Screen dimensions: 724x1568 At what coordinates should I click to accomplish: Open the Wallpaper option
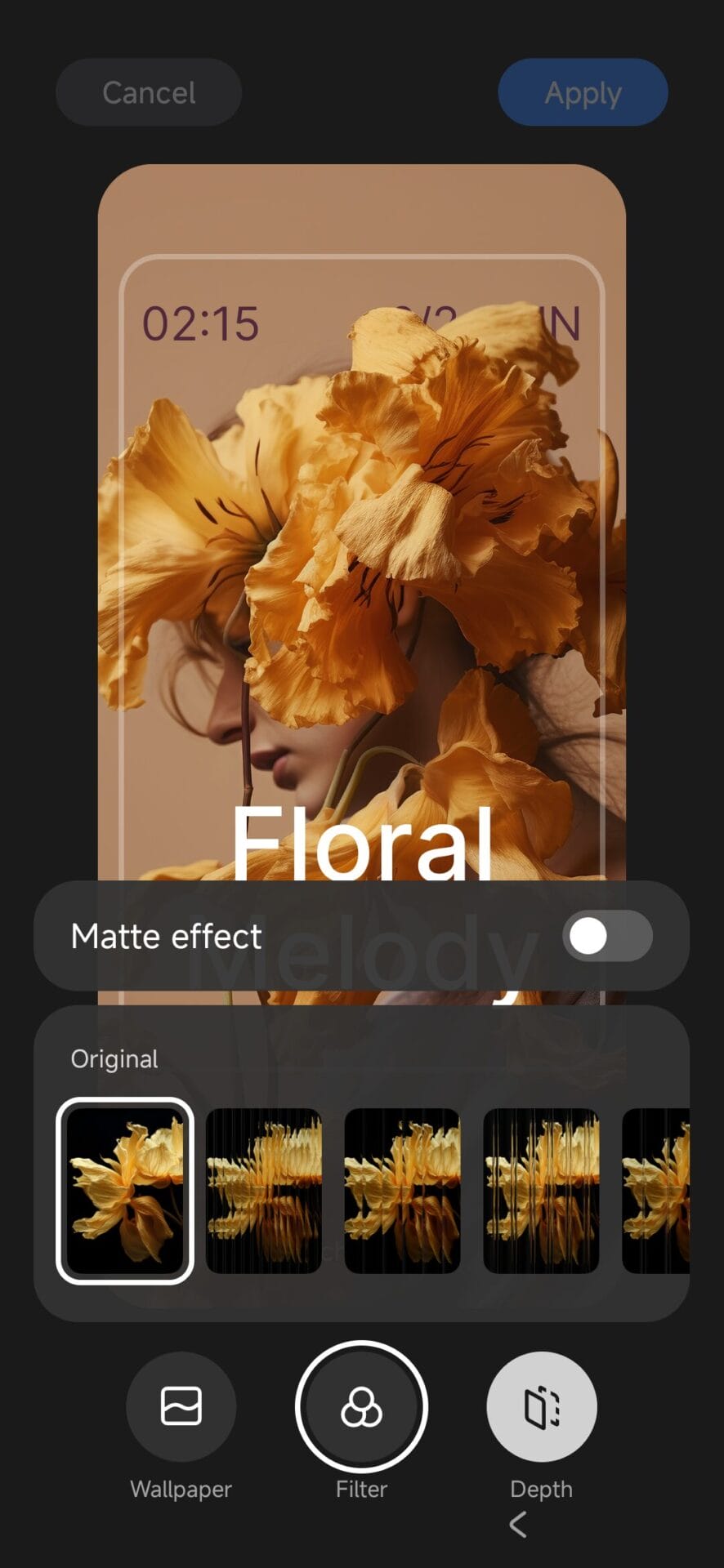click(181, 1406)
